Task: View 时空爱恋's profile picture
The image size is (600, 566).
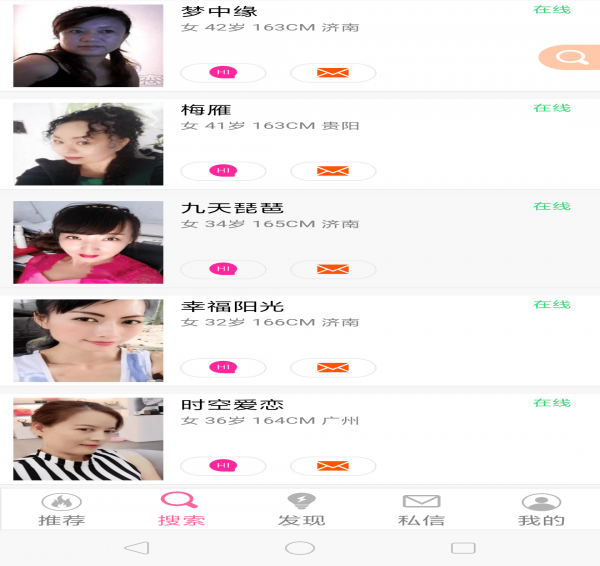Action: pos(88,439)
